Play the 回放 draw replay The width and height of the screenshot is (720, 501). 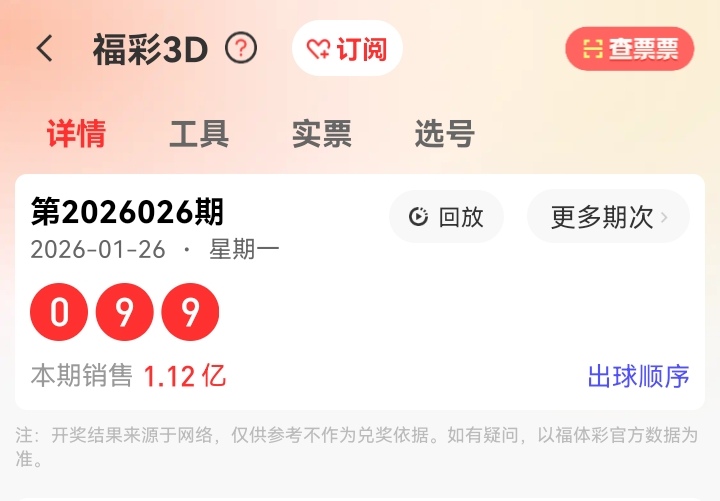coord(446,217)
